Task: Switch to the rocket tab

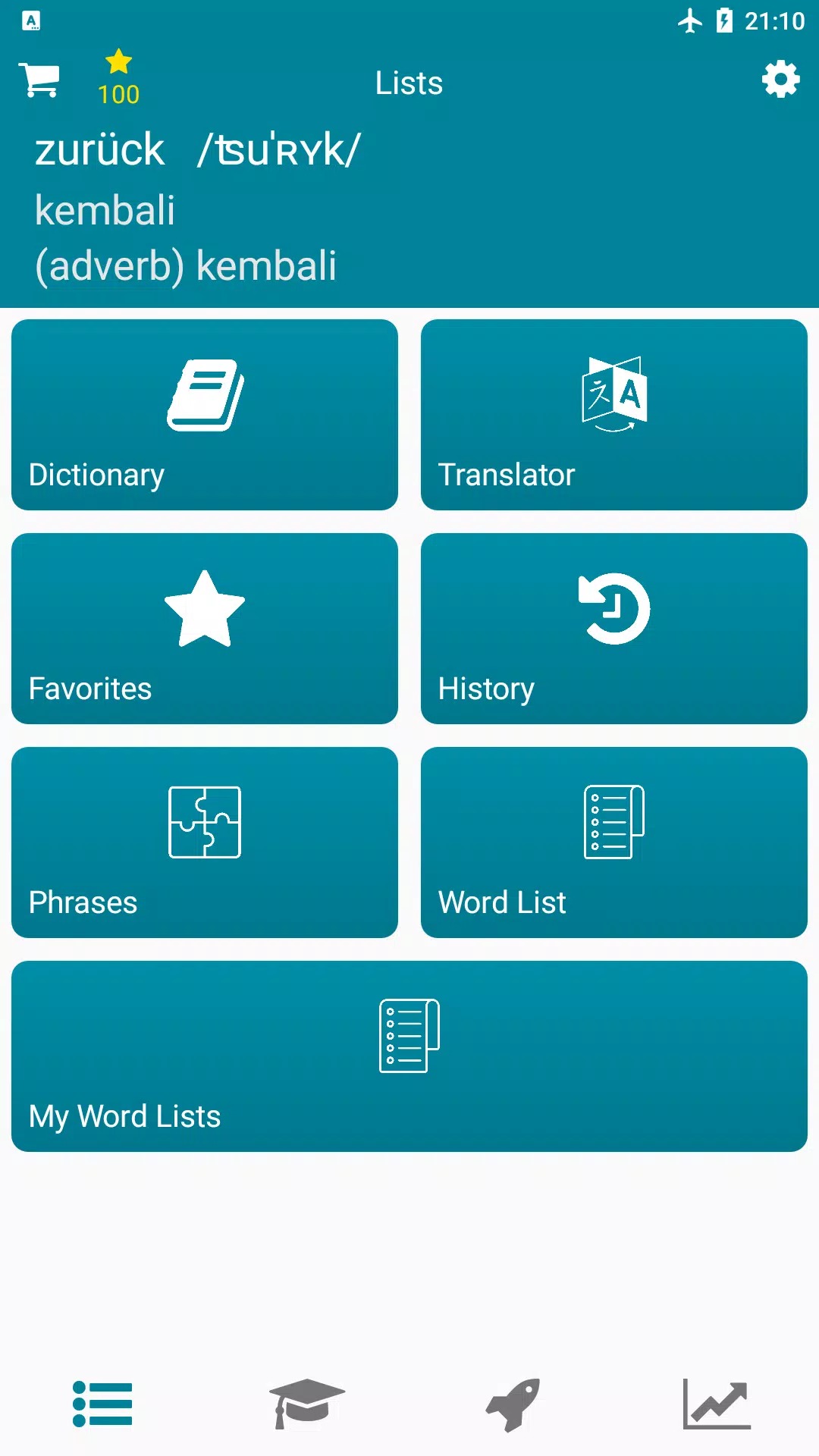Action: click(513, 1404)
